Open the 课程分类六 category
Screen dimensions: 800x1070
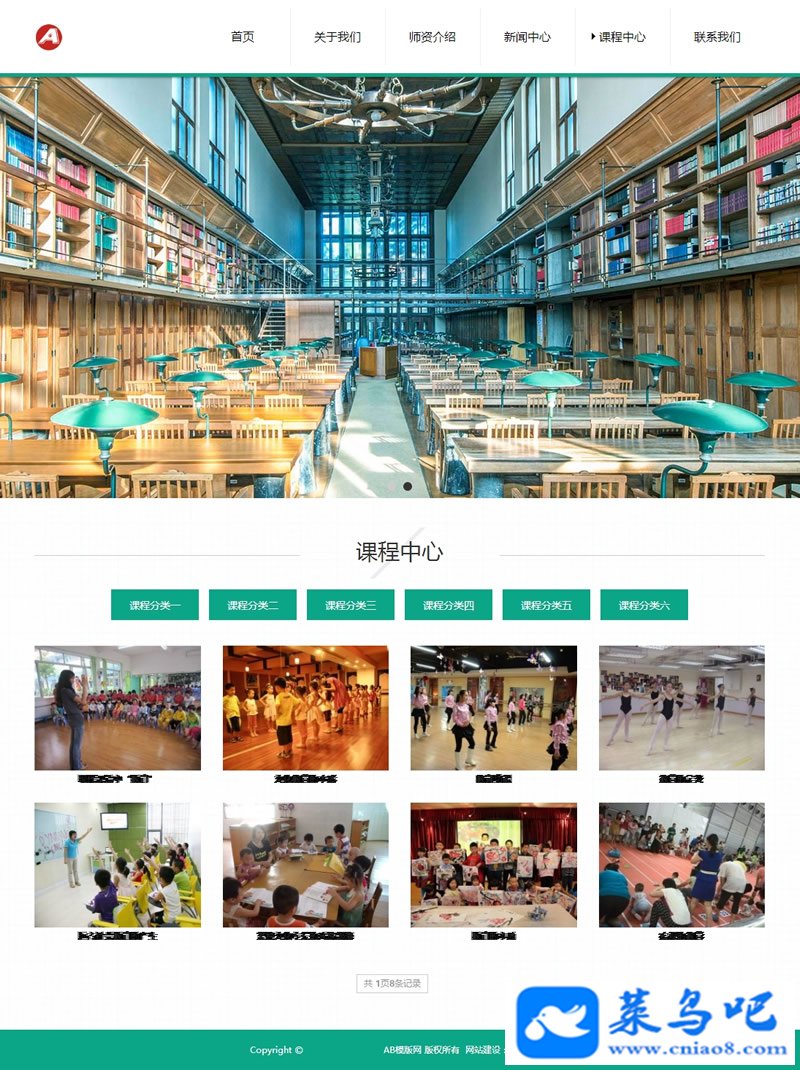(x=644, y=605)
